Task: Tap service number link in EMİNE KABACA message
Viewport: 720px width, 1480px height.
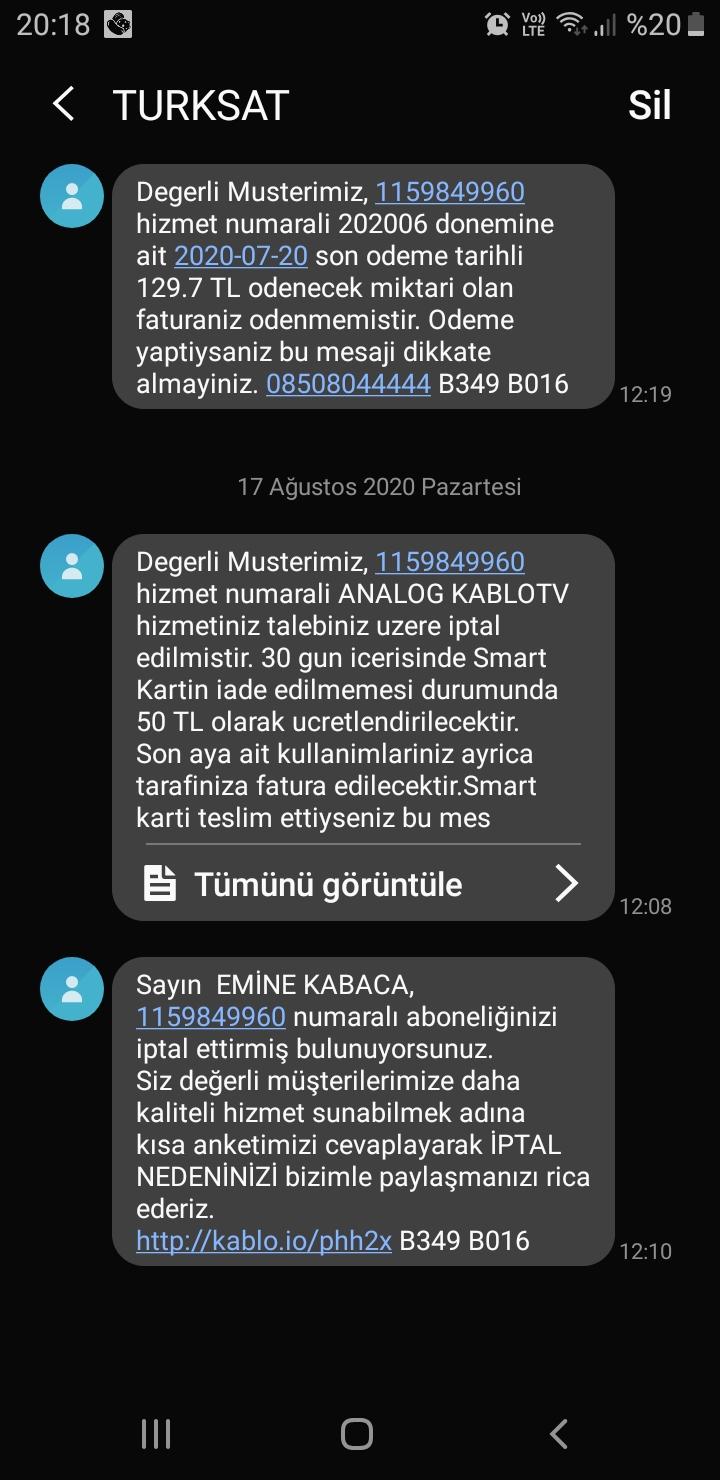Action: click(211, 1017)
